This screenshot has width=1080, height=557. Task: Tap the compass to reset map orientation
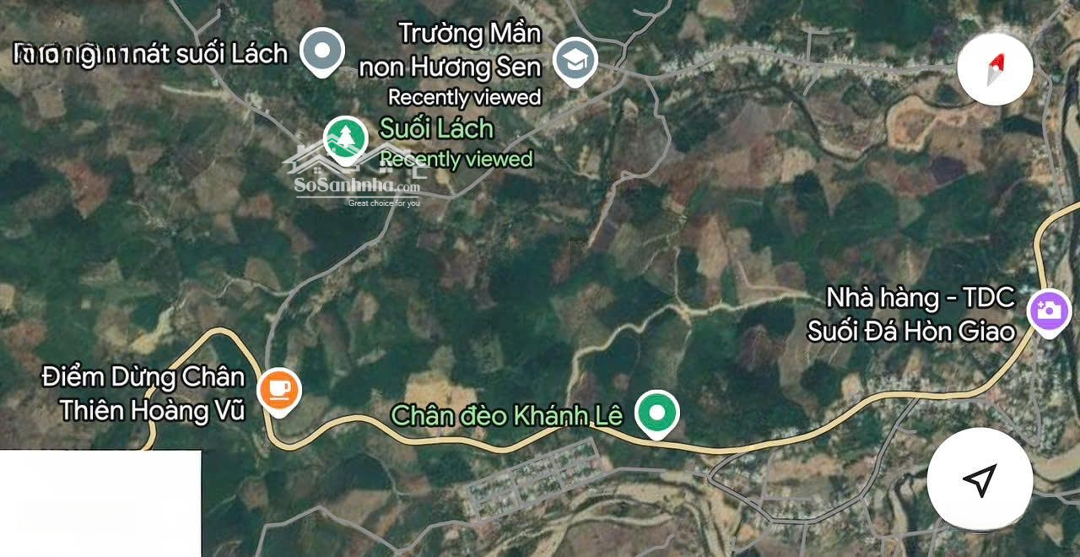point(994,69)
